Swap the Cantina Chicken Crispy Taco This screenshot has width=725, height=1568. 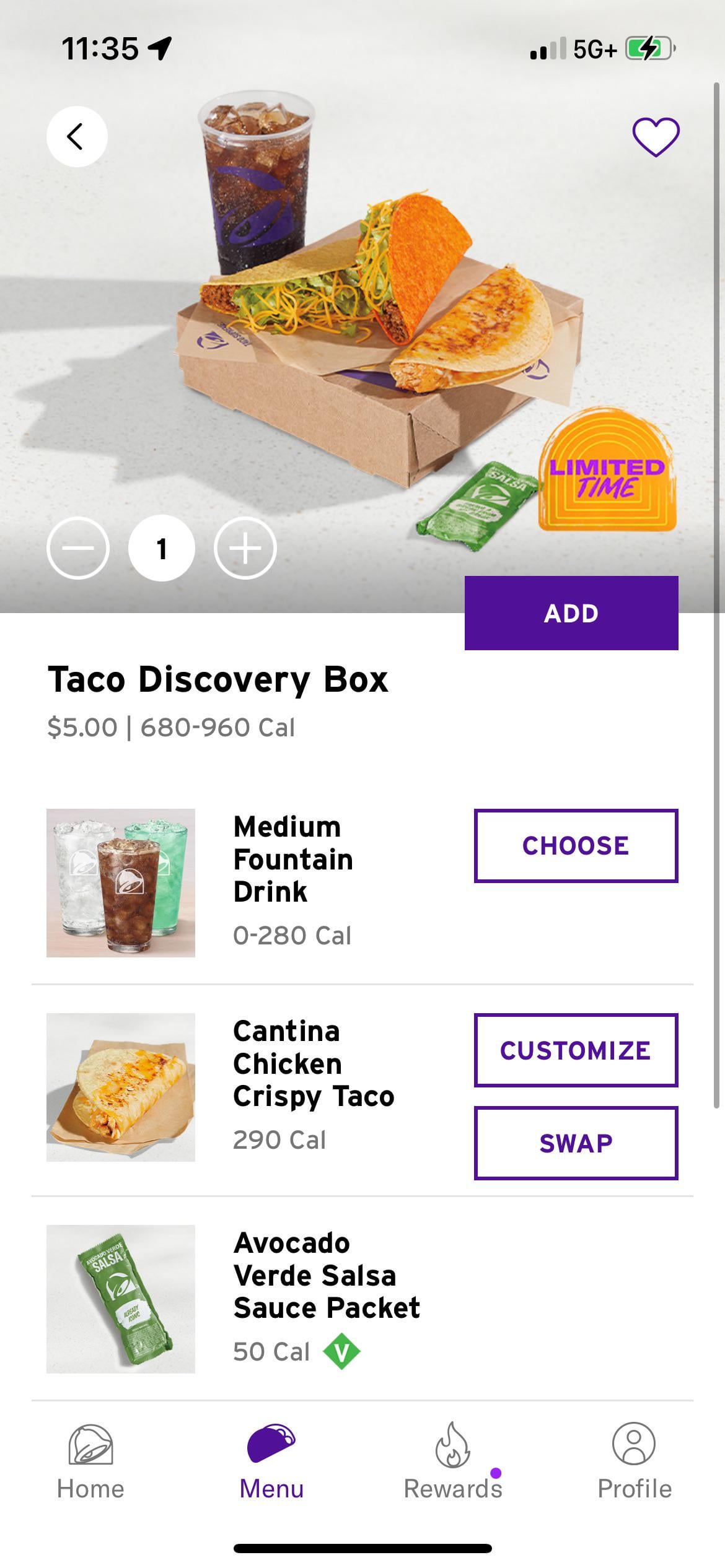click(x=576, y=1143)
